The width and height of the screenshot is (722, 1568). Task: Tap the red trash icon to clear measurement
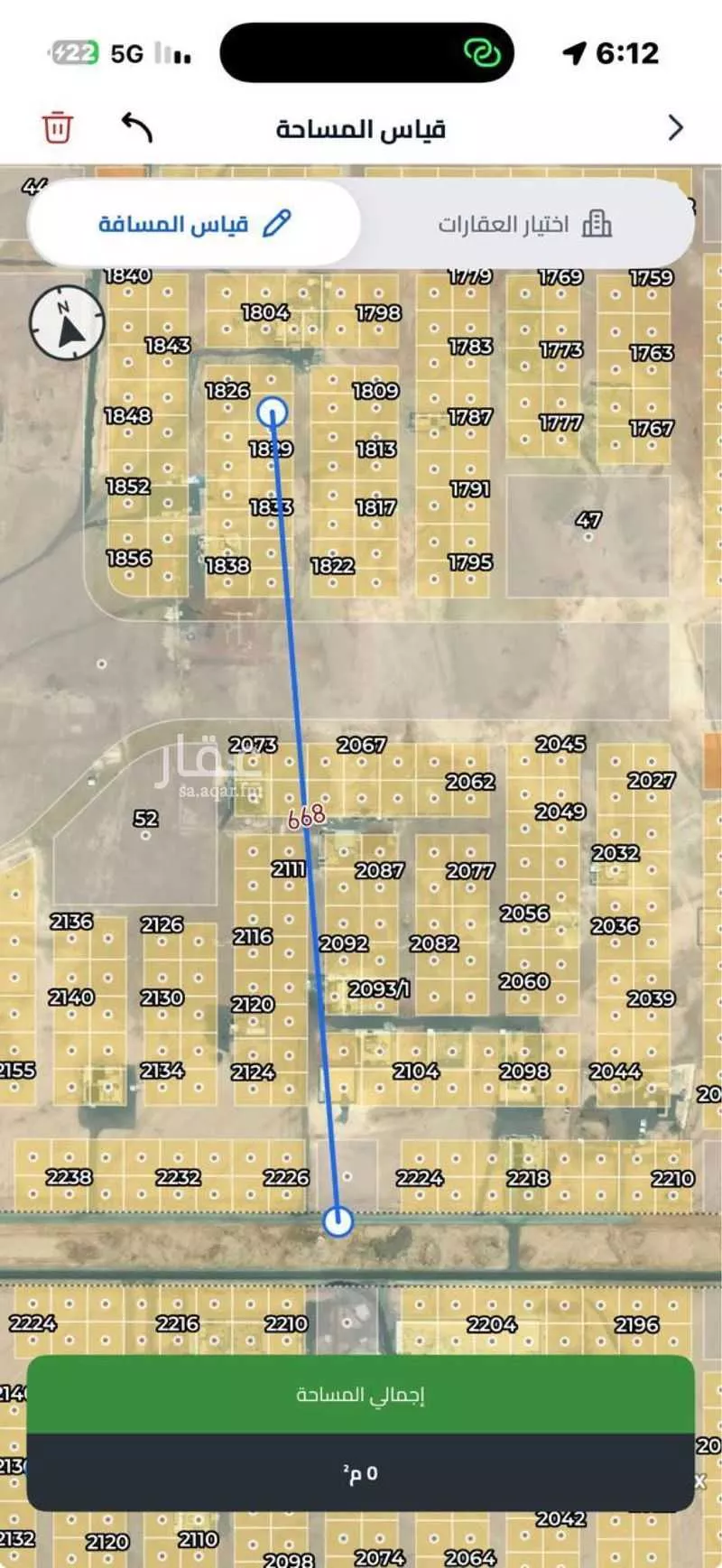[x=58, y=128]
